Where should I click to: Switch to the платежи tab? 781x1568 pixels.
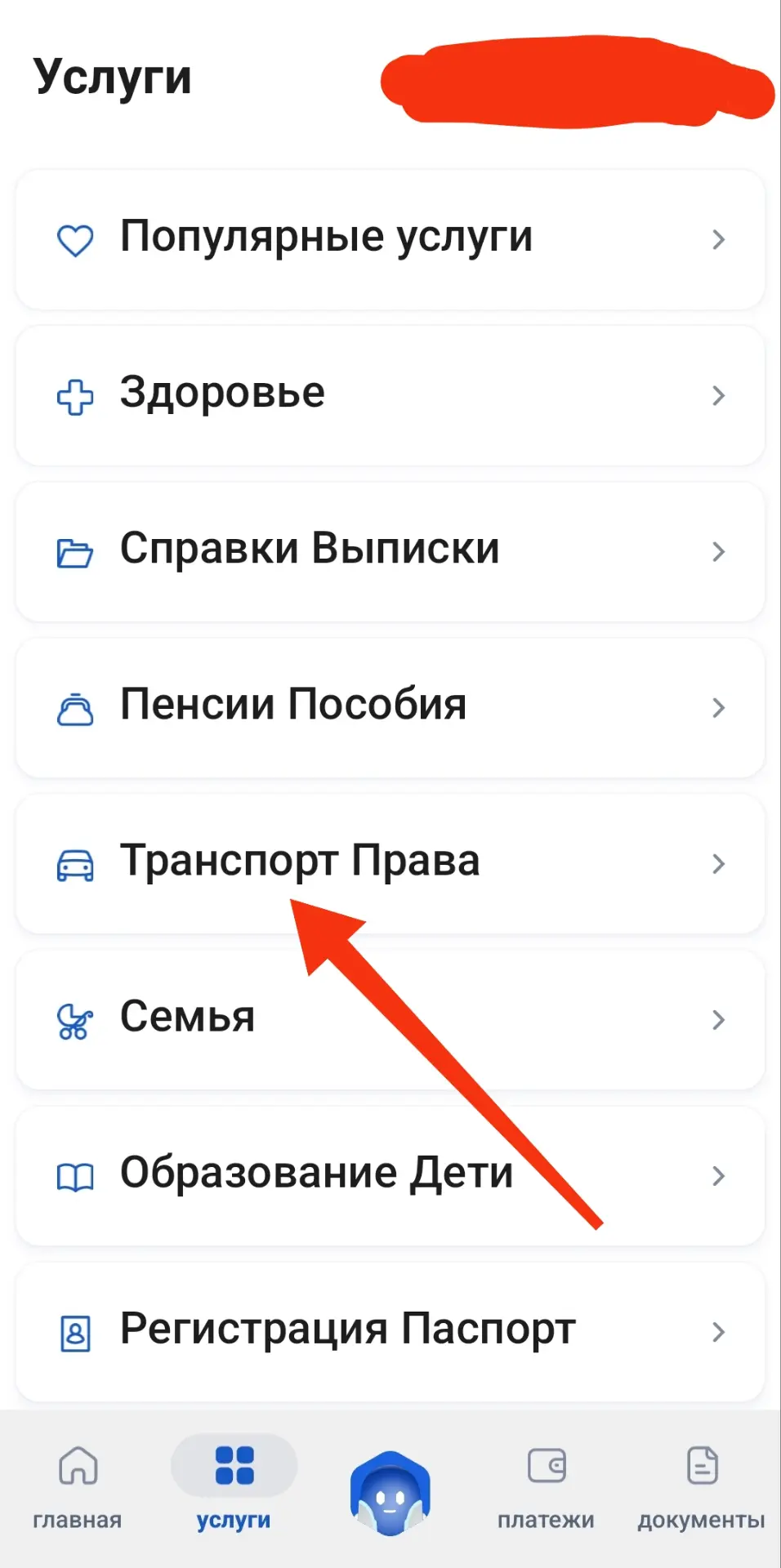click(546, 1486)
